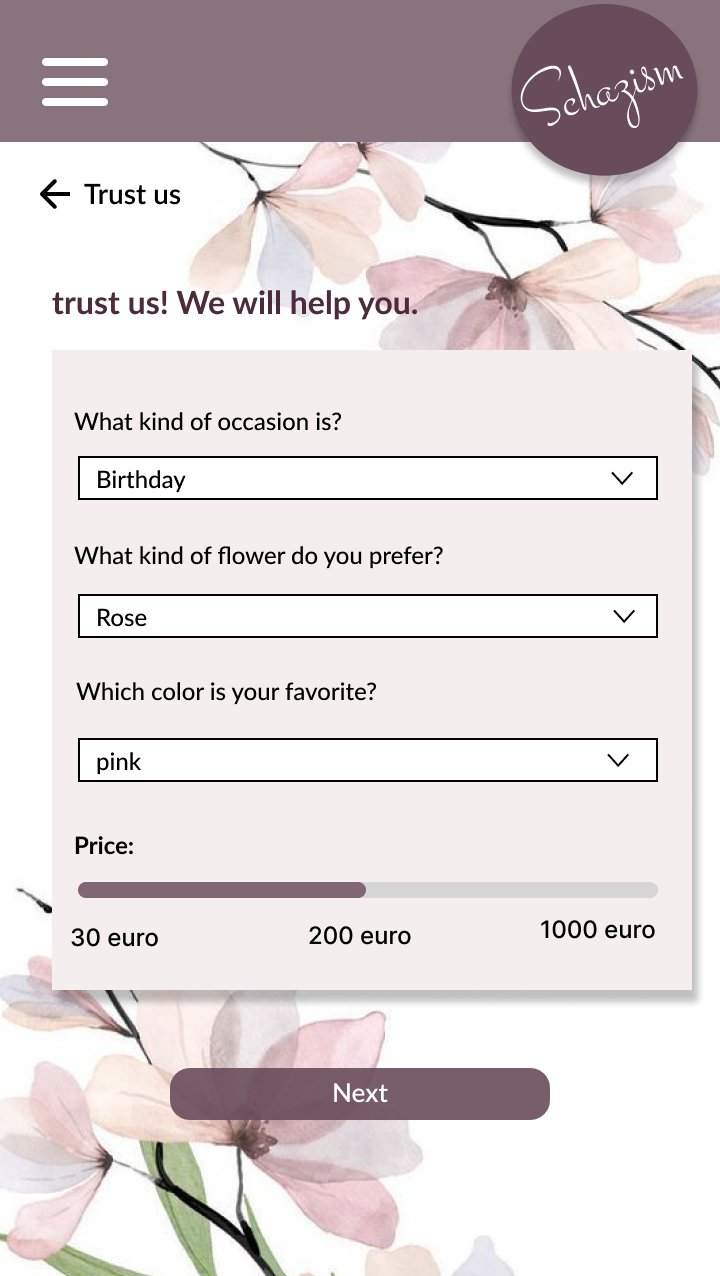Click the color dropdown chevron arrow

coord(618,760)
